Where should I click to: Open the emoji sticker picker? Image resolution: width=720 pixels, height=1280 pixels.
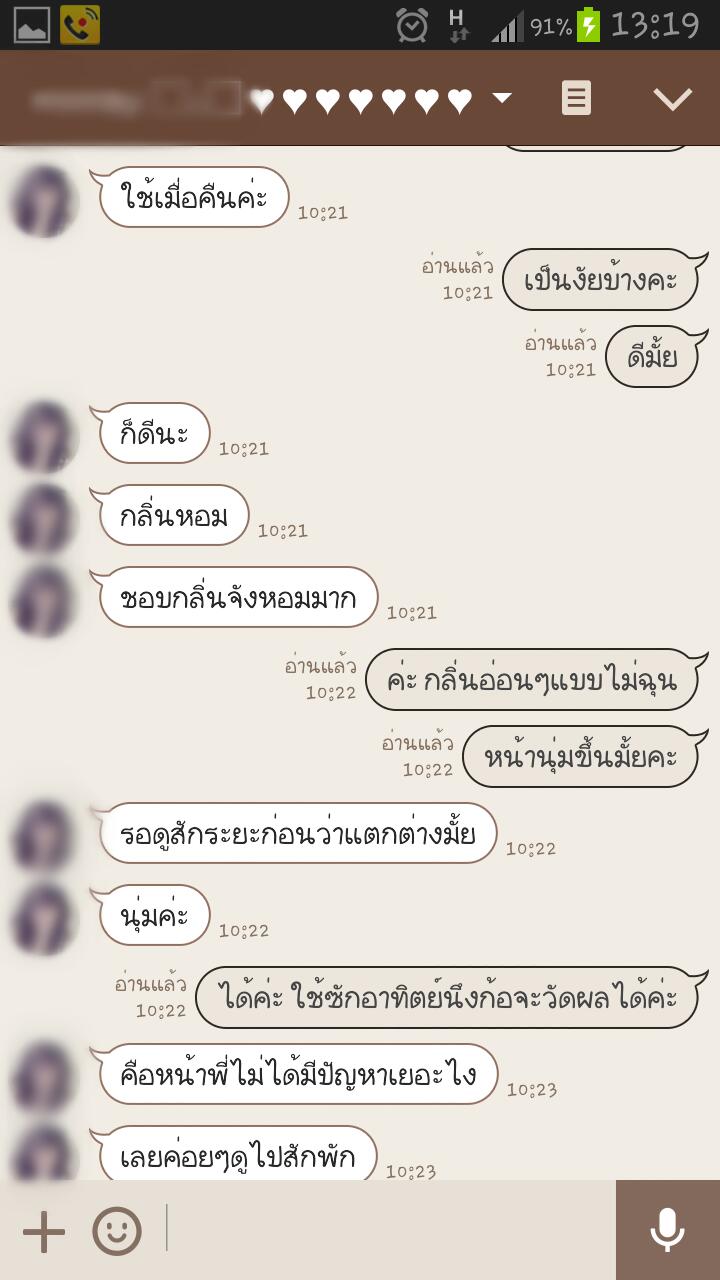(117, 1231)
